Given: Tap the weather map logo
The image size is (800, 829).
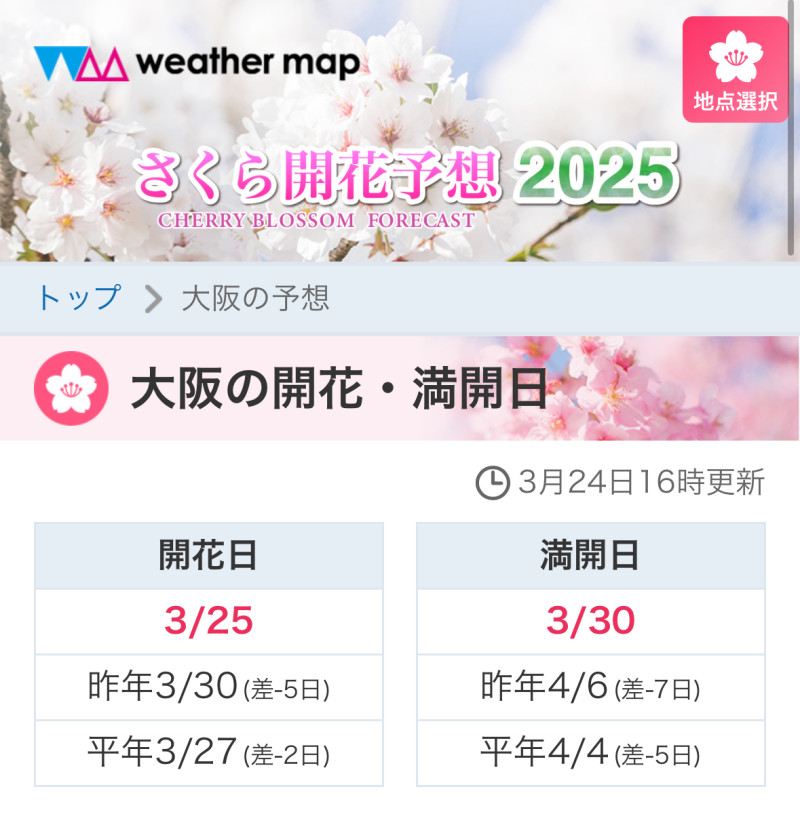Looking at the screenshot, I should pos(196,64).
